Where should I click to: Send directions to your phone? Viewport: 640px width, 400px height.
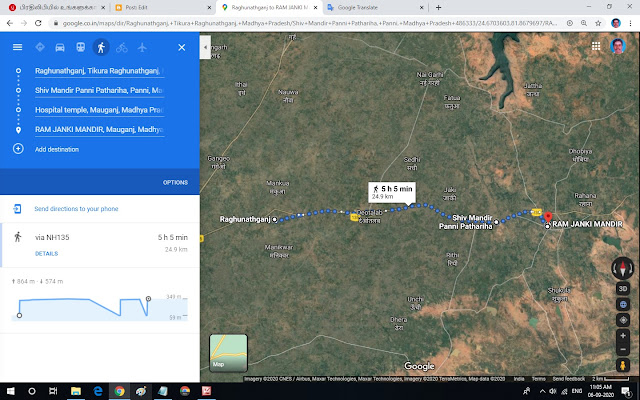pyautogui.click(x=76, y=209)
